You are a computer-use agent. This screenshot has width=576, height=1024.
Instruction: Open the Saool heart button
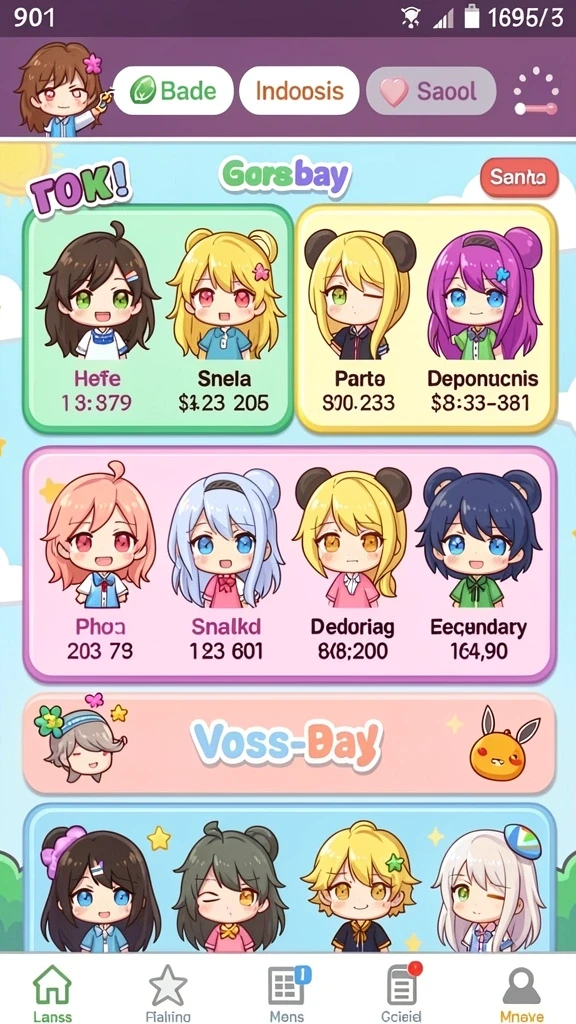pyautogui.click(x=431, y=91)
